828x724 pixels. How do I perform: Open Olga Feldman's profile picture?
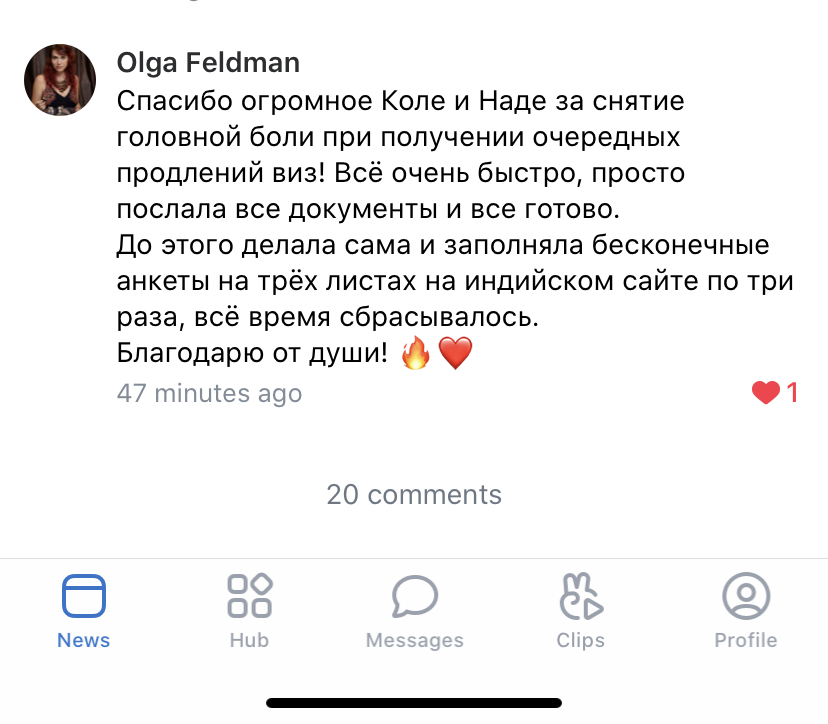[x=60, y=80]
